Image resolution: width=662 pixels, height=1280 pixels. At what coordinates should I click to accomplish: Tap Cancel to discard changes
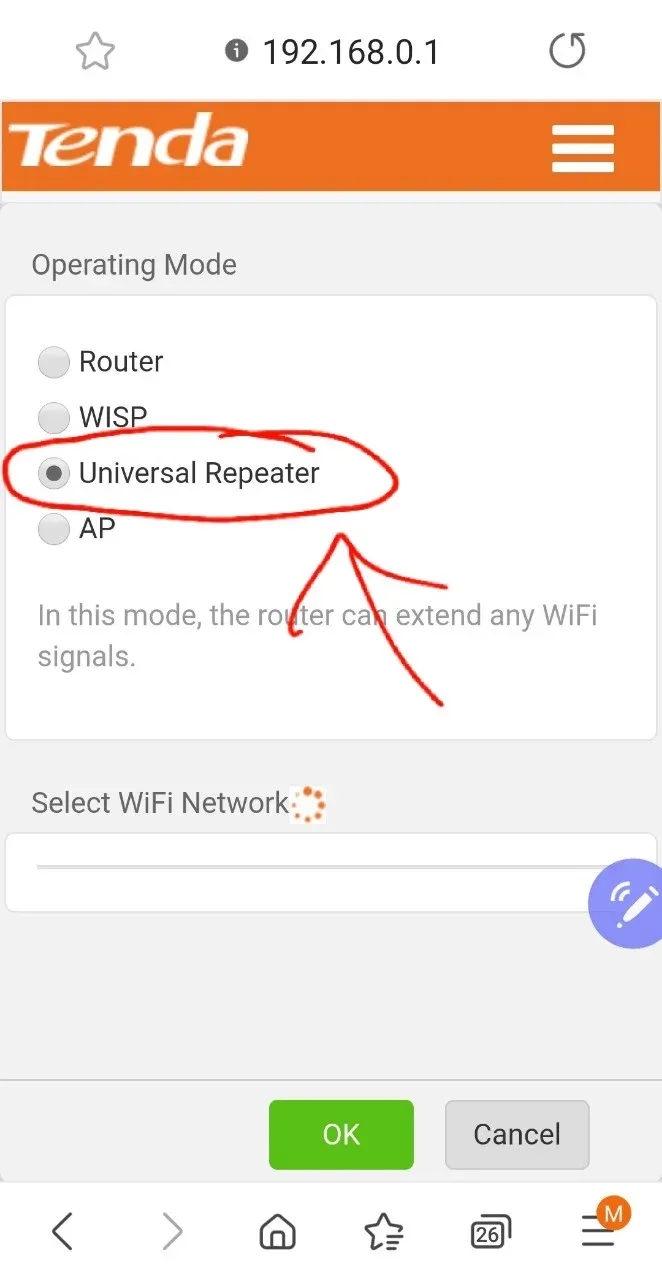coord(517,1134)
